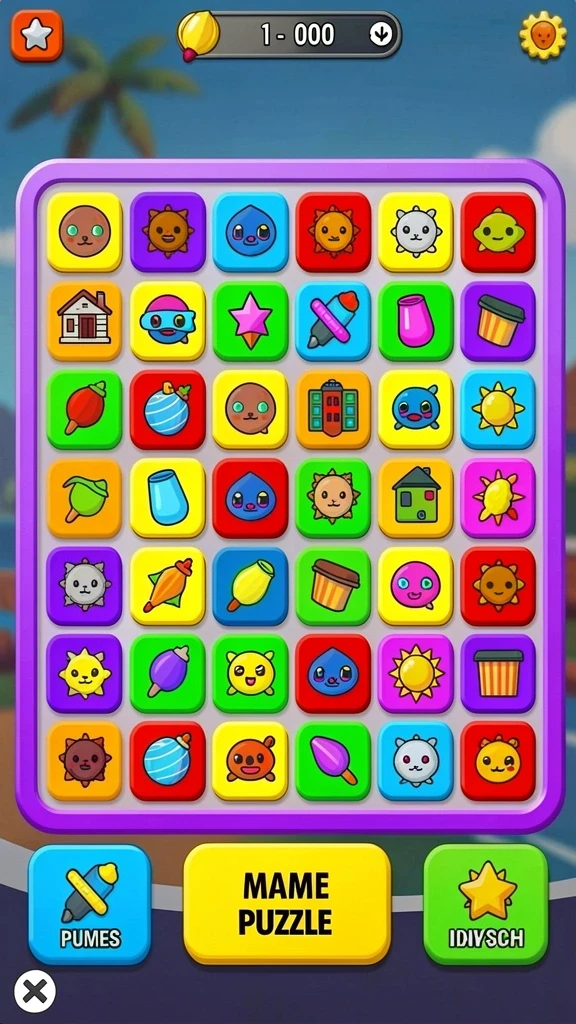Close the screen with the X button
Screen dimensions: 576x1024
tap(35, 992)
